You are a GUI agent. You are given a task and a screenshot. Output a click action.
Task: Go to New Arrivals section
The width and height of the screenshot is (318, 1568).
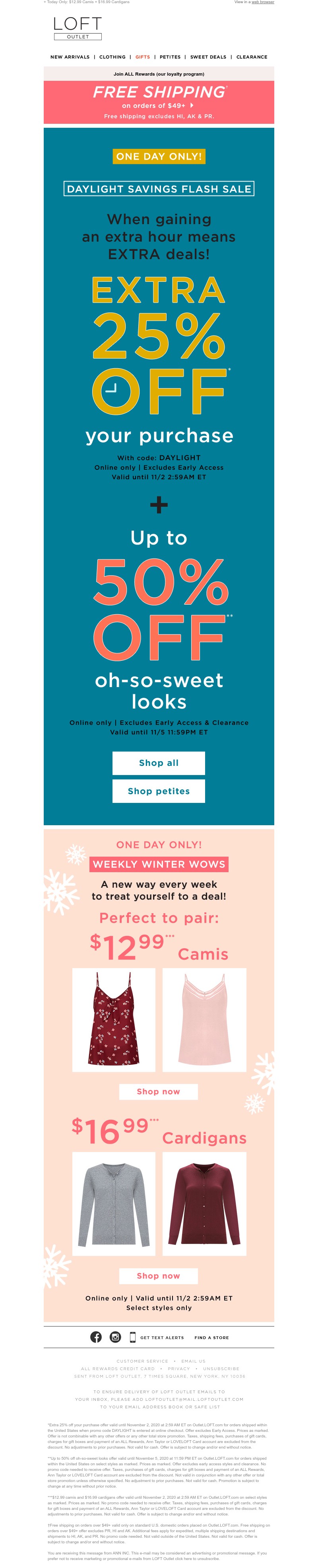point(70,57)
